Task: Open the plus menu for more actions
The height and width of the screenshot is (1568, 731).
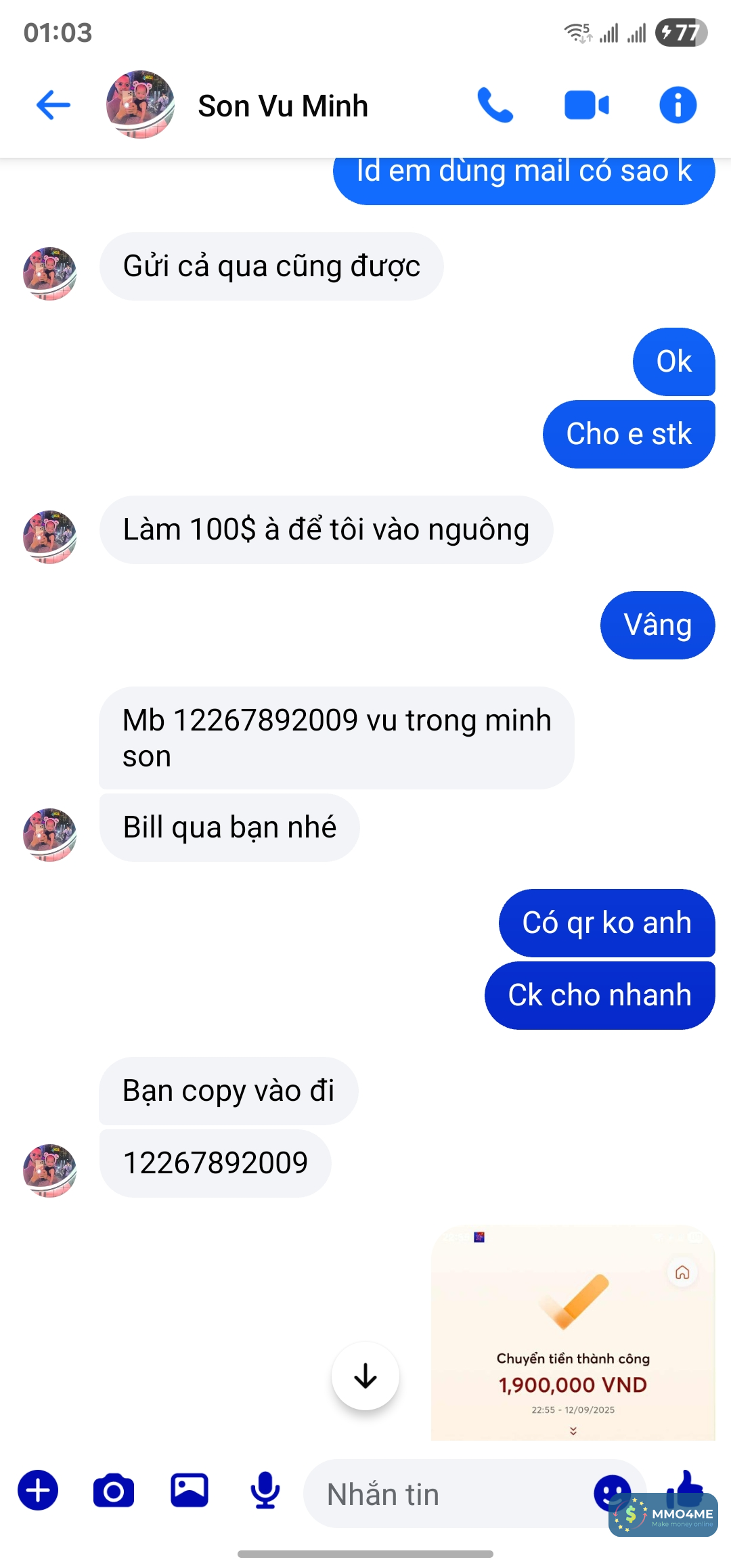Action: tap(38, 1490)
